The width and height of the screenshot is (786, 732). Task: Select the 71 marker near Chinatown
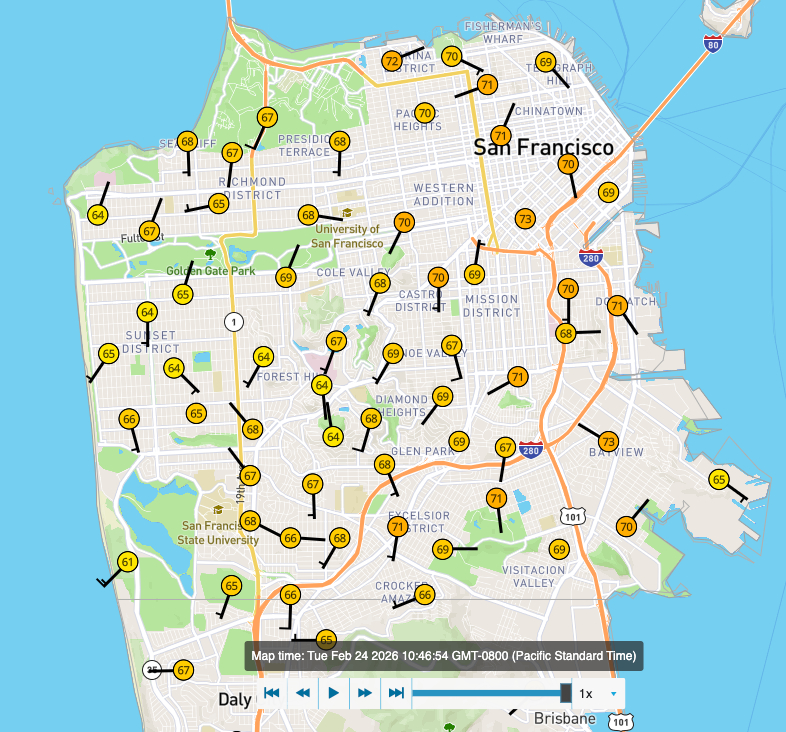[501, 135]
